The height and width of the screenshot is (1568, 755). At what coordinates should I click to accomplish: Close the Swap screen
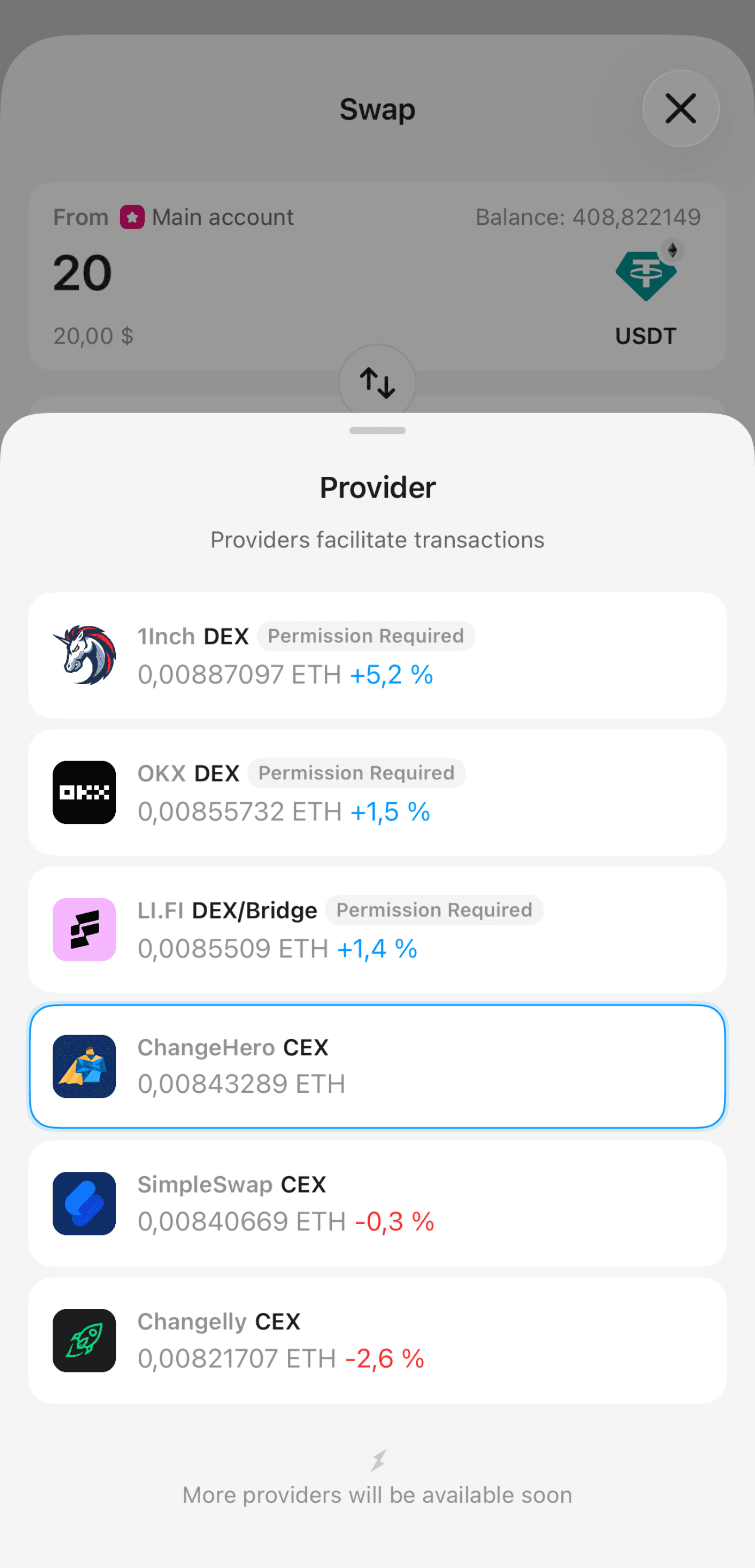tap(680, 108)
